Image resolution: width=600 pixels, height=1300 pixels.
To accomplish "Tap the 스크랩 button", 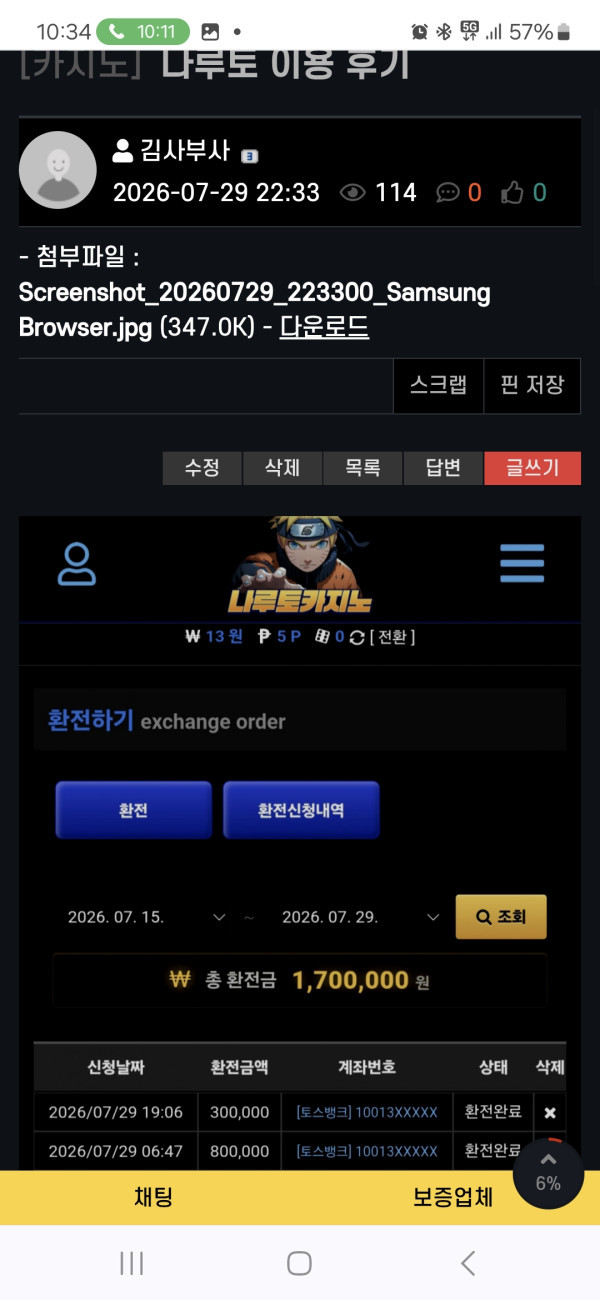I will tap(438, 386).
